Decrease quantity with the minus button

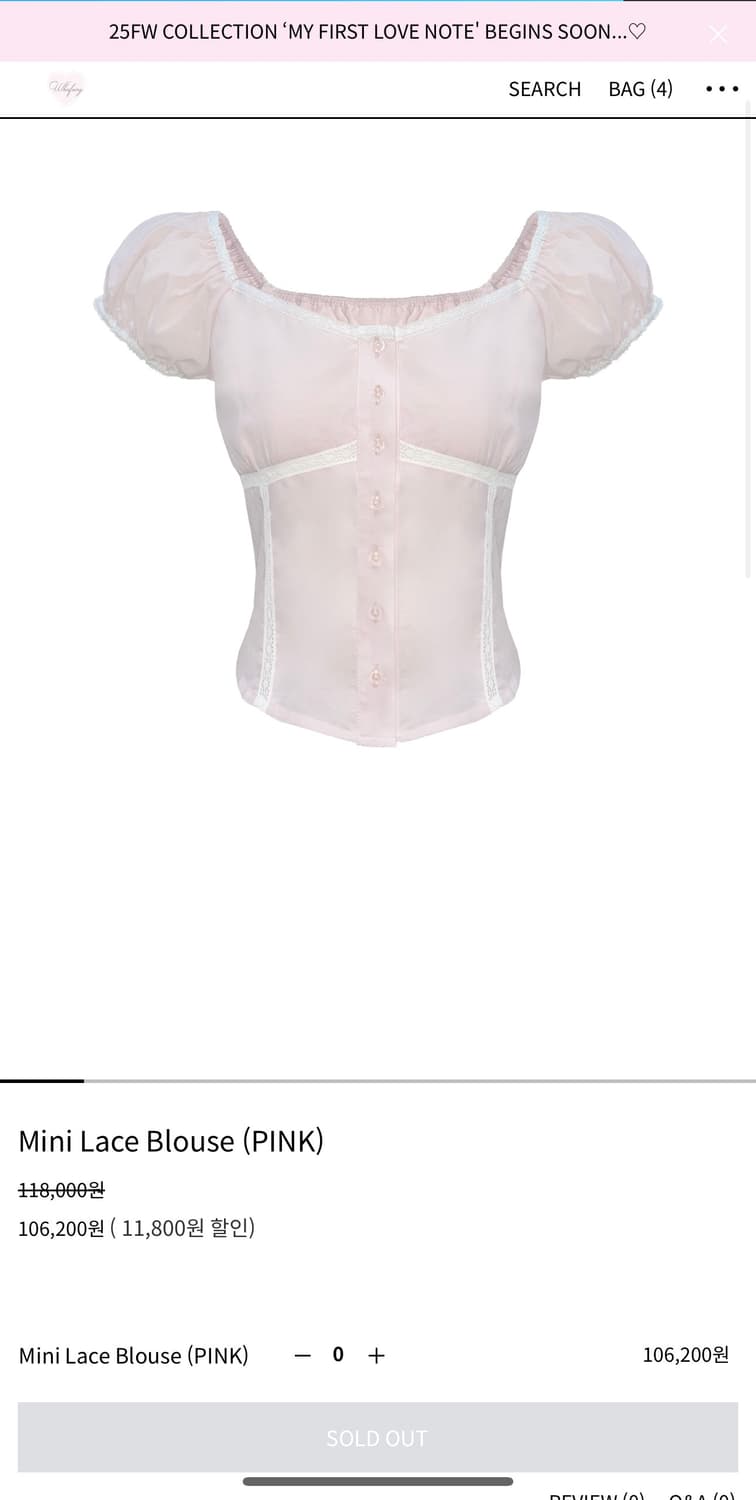(x=303, y=1355)
